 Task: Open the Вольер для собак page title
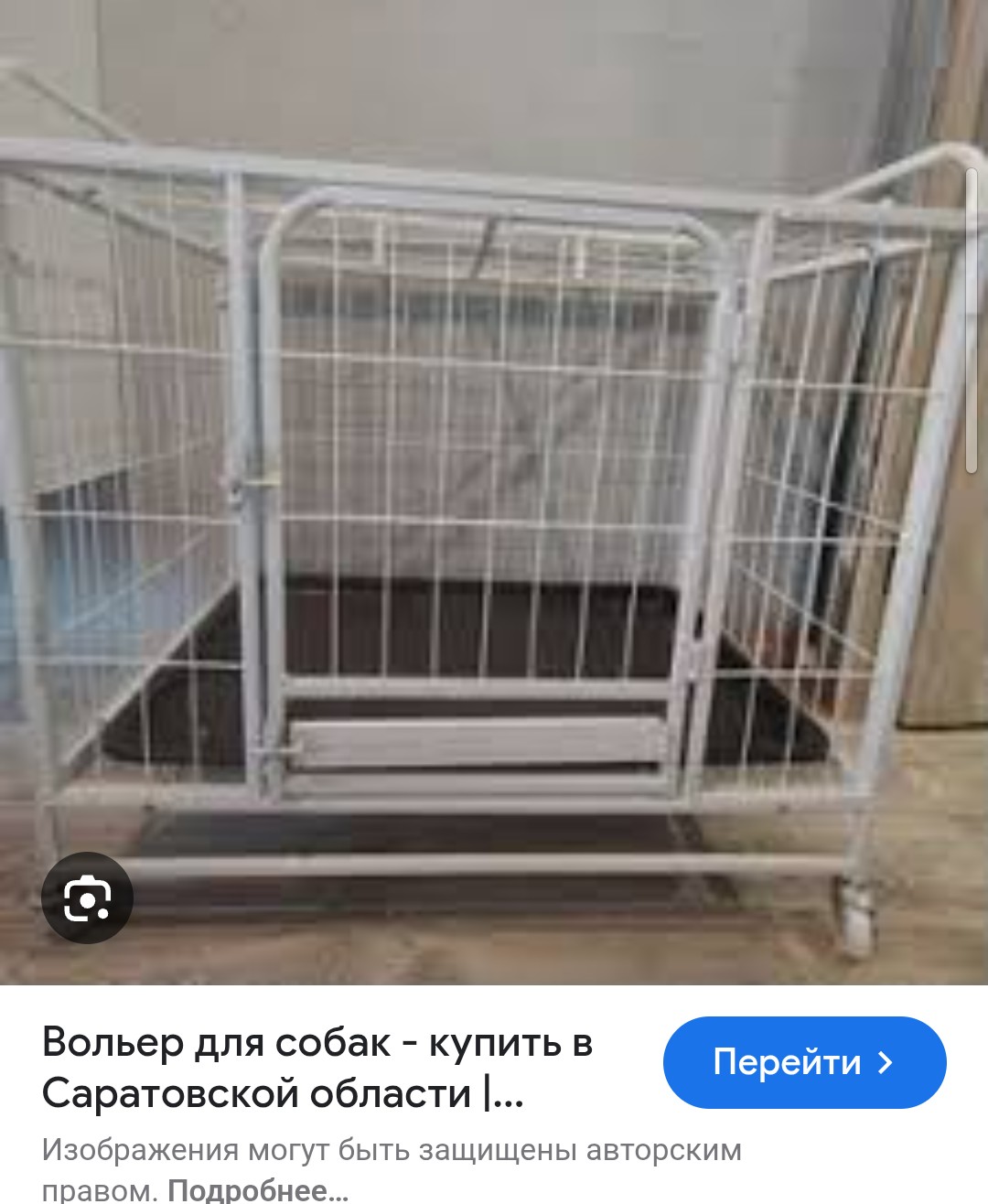[x=317, y=1067]
